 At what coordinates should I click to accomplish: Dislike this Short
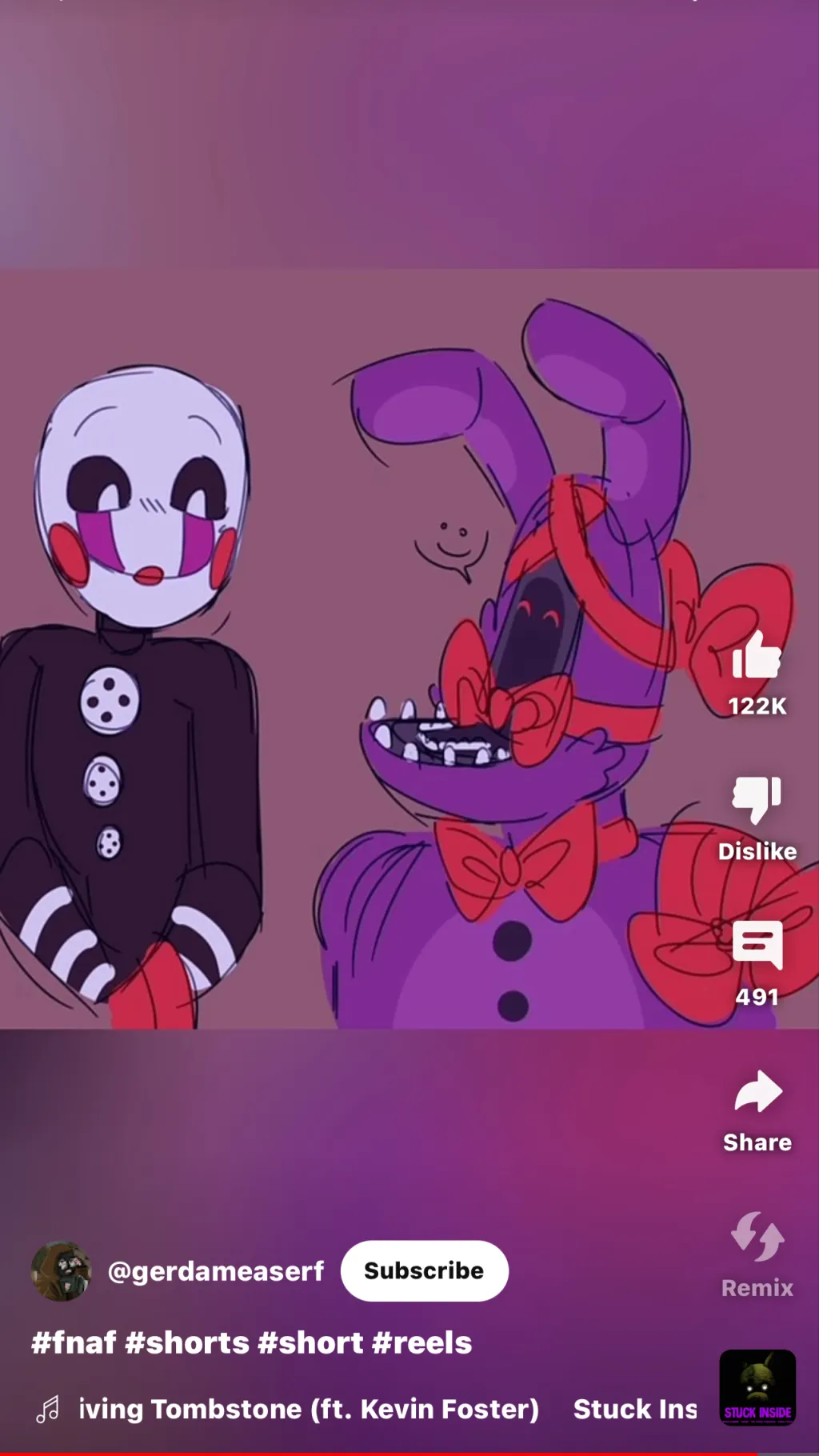(757, 800)
